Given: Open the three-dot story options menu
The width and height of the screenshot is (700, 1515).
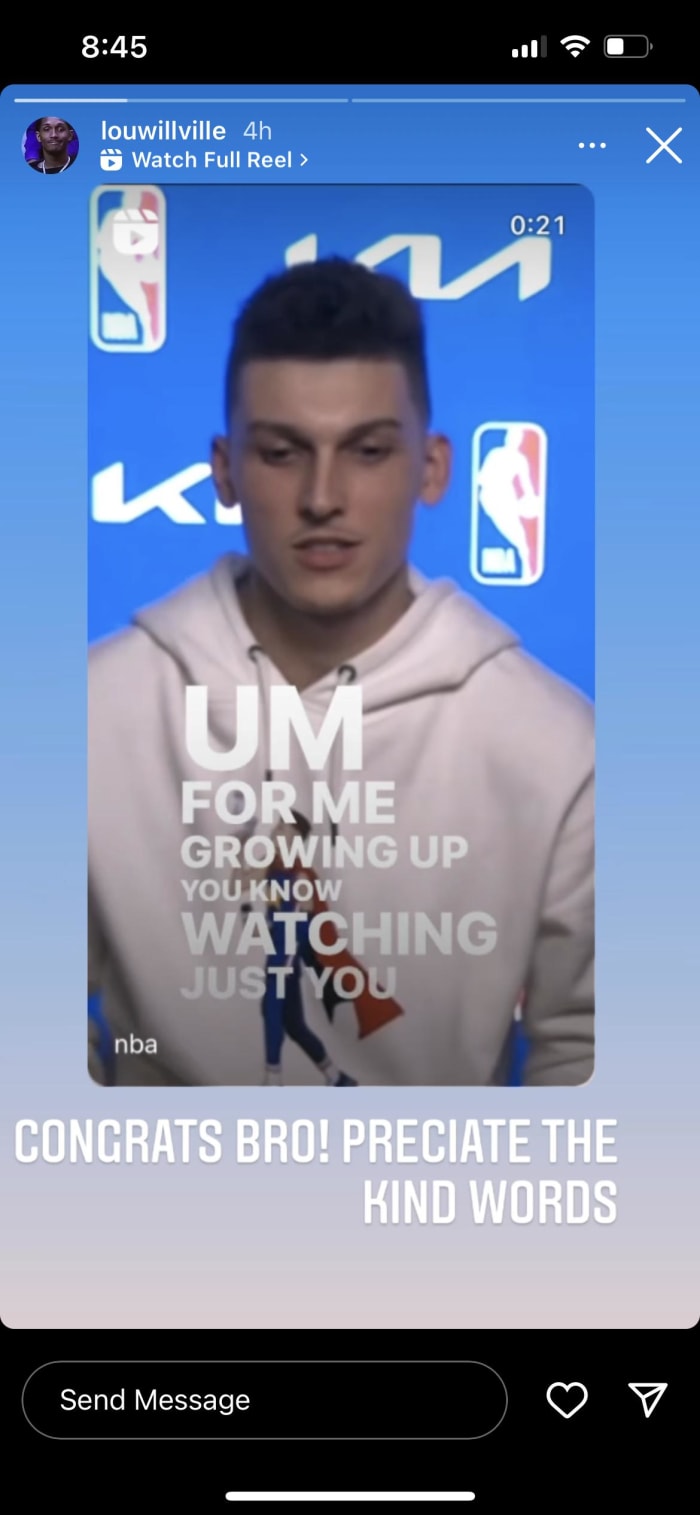Looking at the screenshot, I should 592,146.
